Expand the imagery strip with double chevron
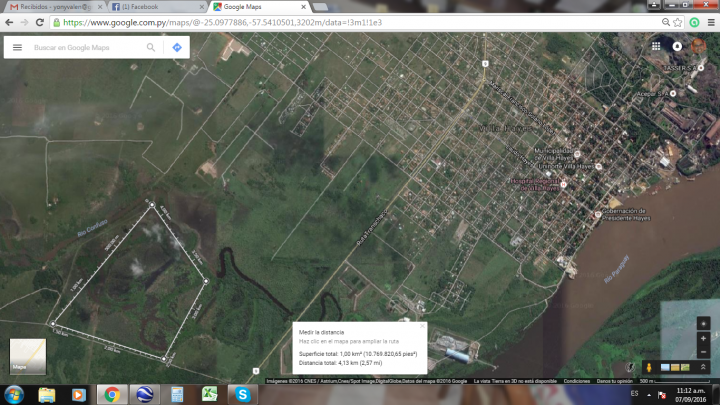The height and width of the screenshot is (405, 720). point(701,368)
